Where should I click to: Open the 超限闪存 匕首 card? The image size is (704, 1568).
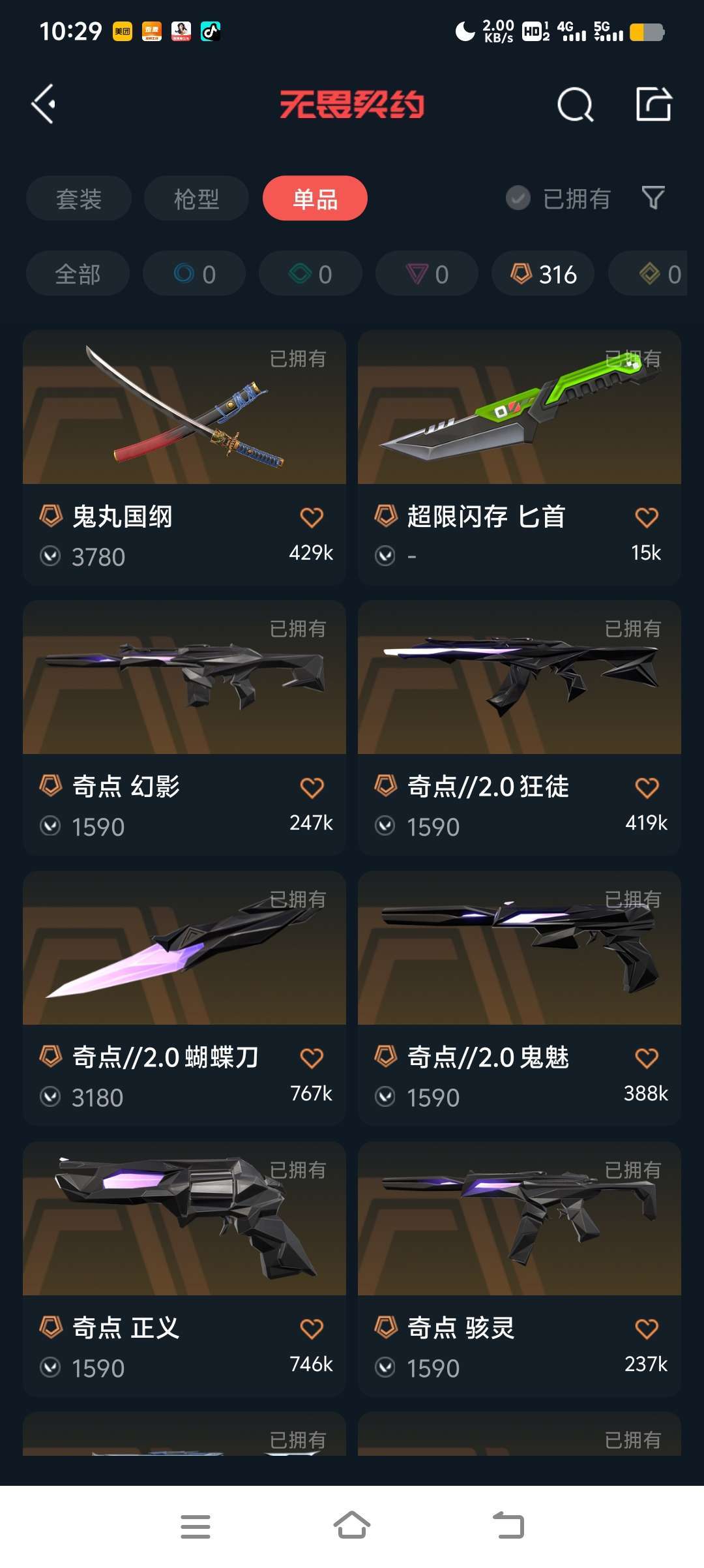pyautogui.click(x=520, y=457)
